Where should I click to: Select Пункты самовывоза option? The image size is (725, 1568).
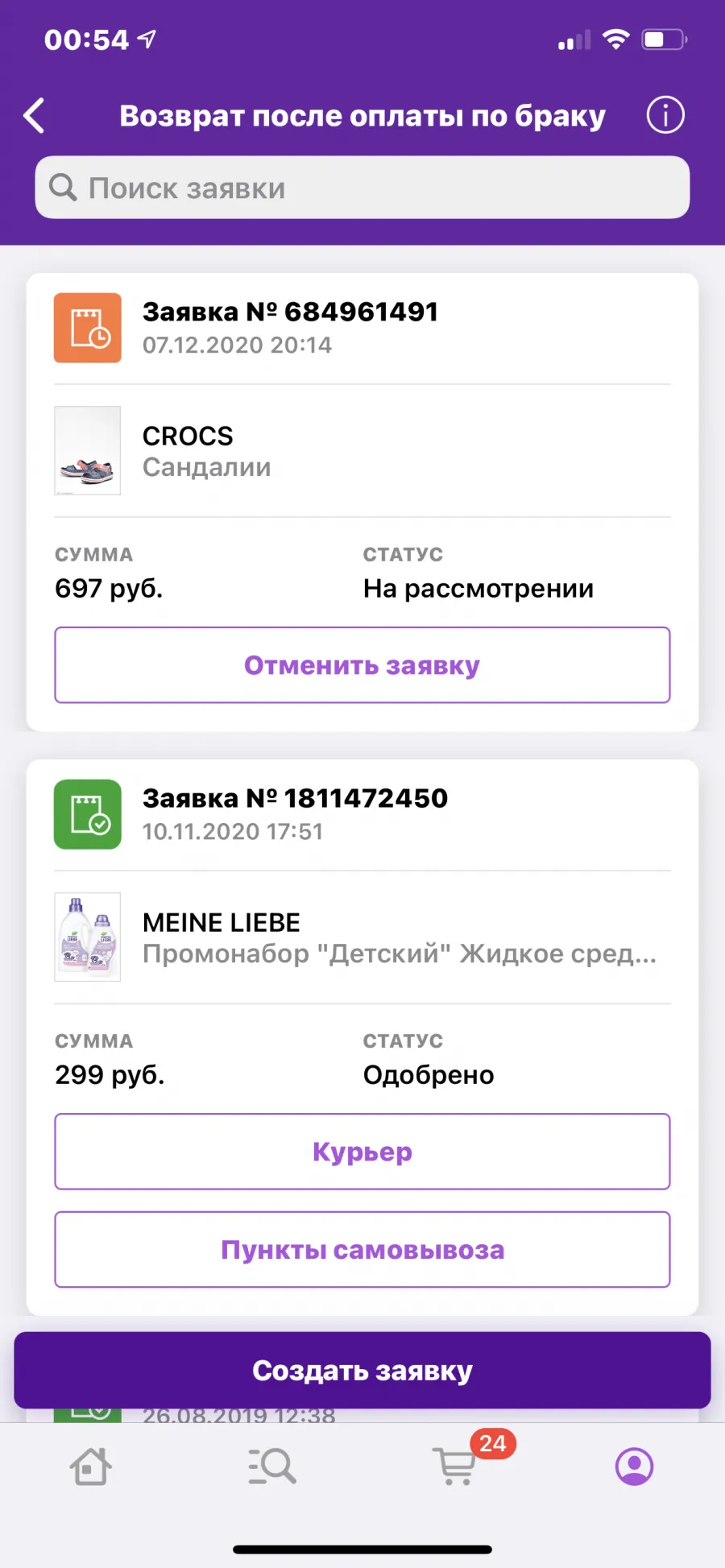[x=362, y=1250]
